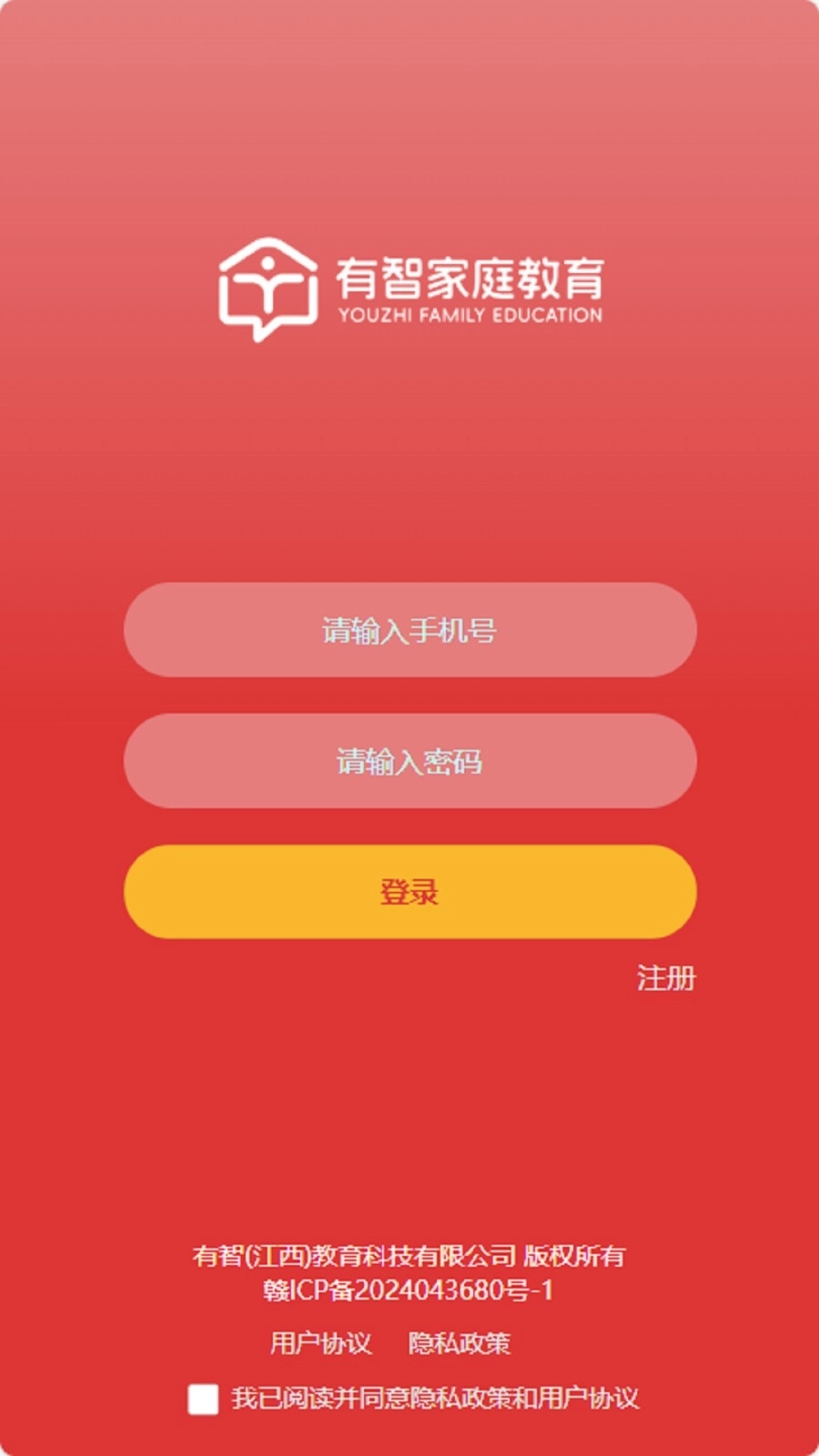
Task: Click the phone number input field 请输入手机号
Action: click(x=409, y=630)
